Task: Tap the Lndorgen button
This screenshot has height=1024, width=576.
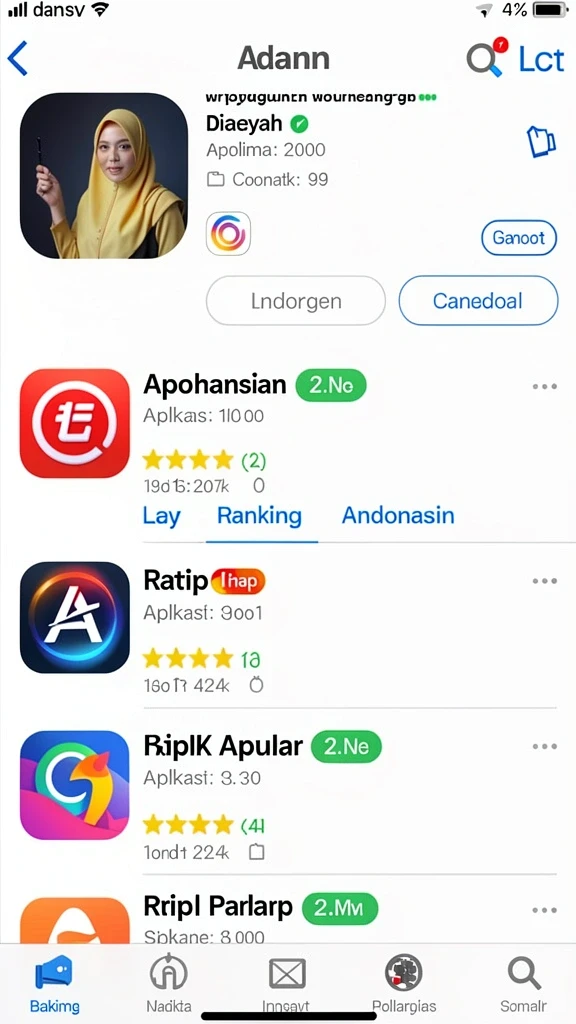Action: (x=296, y=301)
